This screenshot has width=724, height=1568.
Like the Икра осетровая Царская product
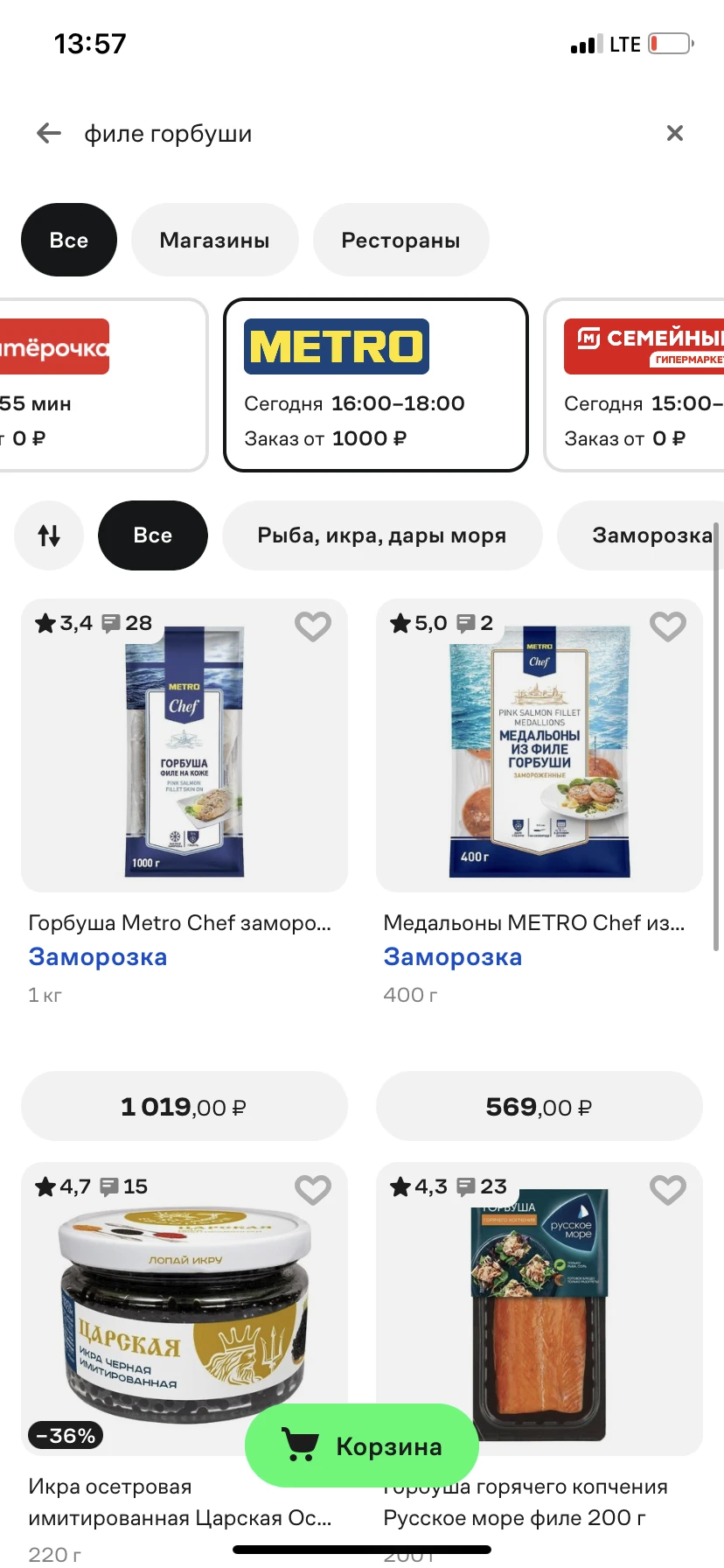pyautogui.click(x=312, y=1190)
